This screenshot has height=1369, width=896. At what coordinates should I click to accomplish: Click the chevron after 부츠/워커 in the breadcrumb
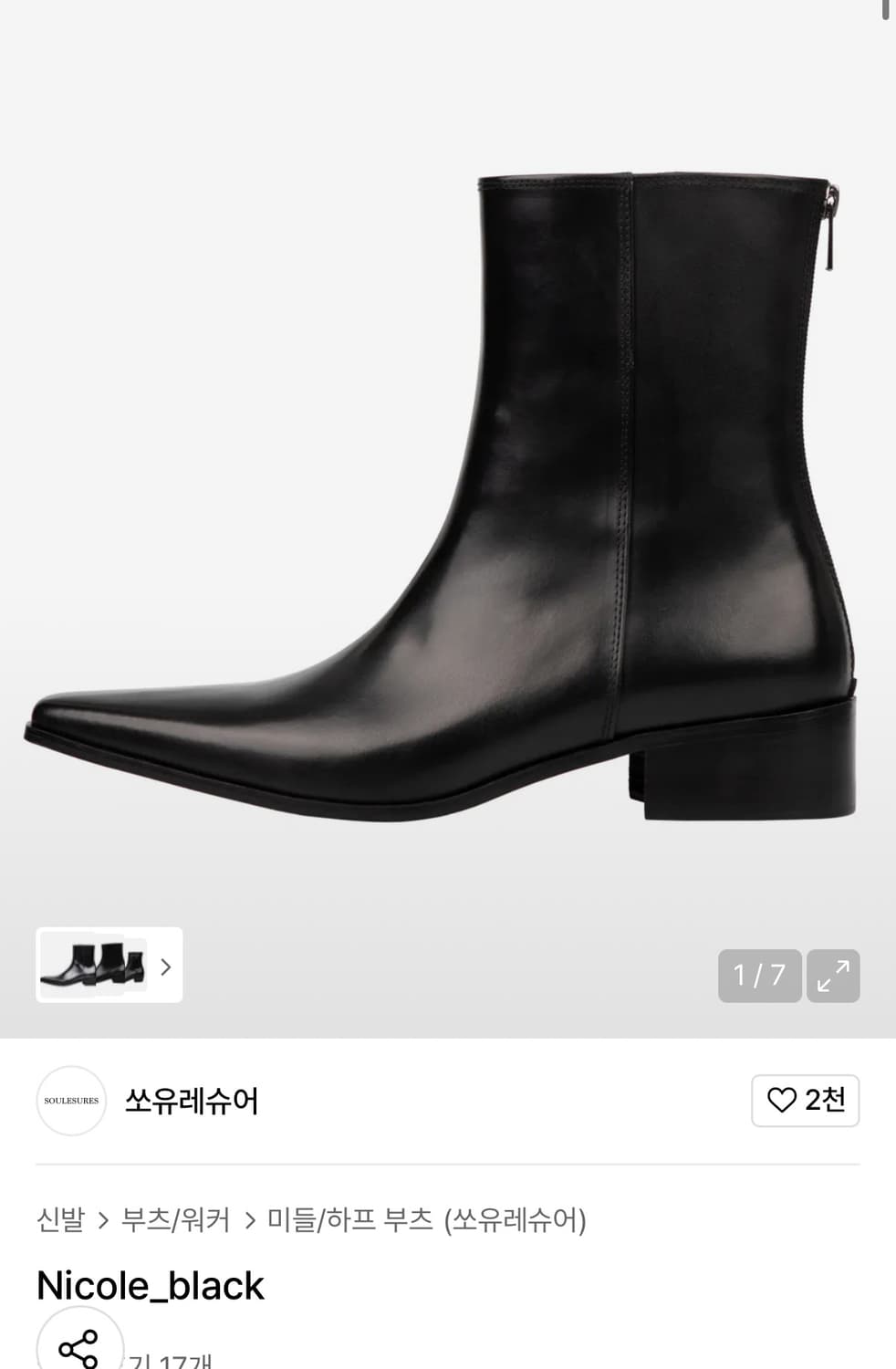[247, 1221]
